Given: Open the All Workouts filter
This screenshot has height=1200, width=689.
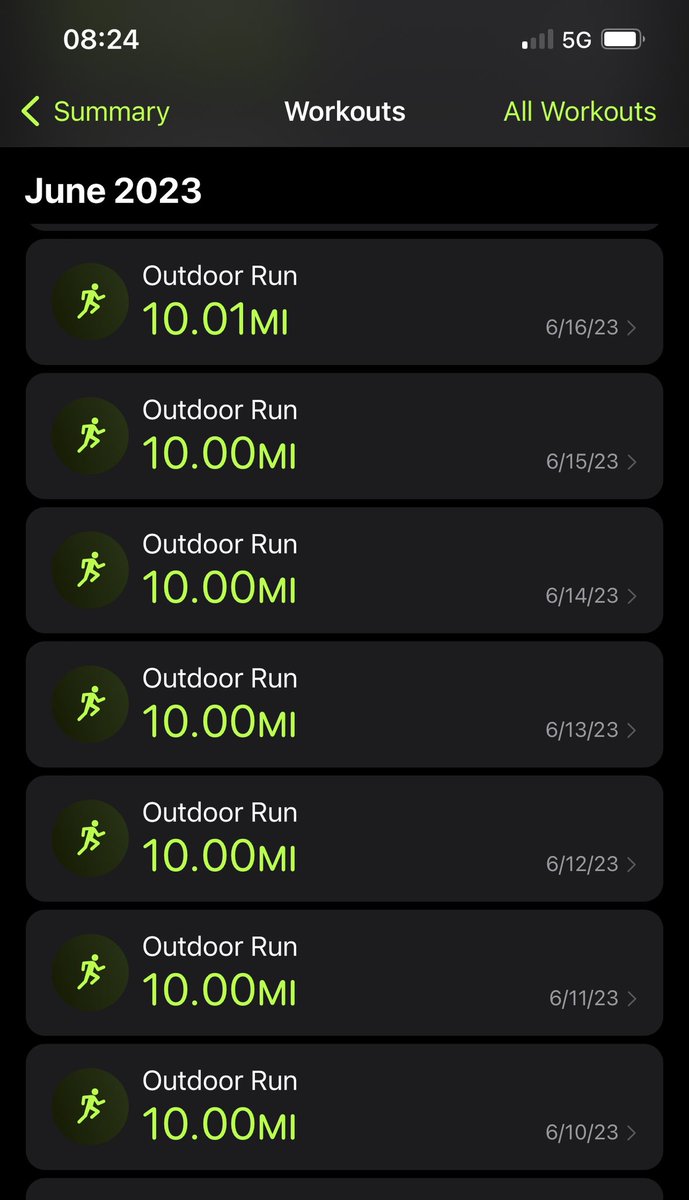Looking at the screenshot, I should (x=579, y=111).
